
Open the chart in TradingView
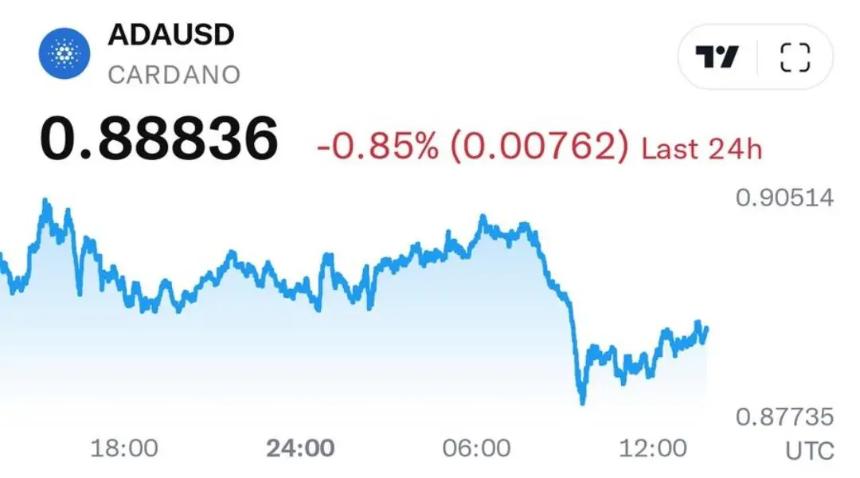717,57
